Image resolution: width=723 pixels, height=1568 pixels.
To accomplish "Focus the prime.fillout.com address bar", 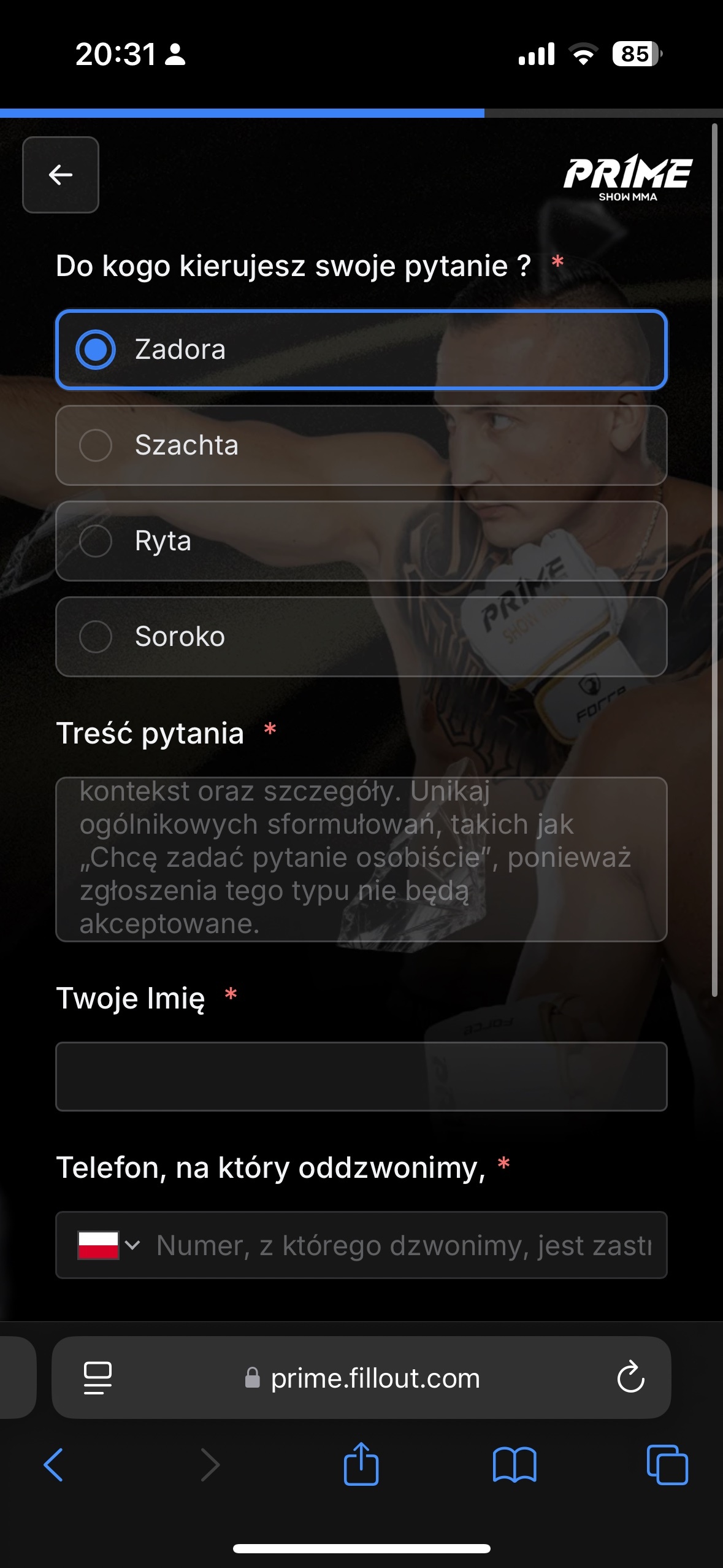I will (374, 1378).
